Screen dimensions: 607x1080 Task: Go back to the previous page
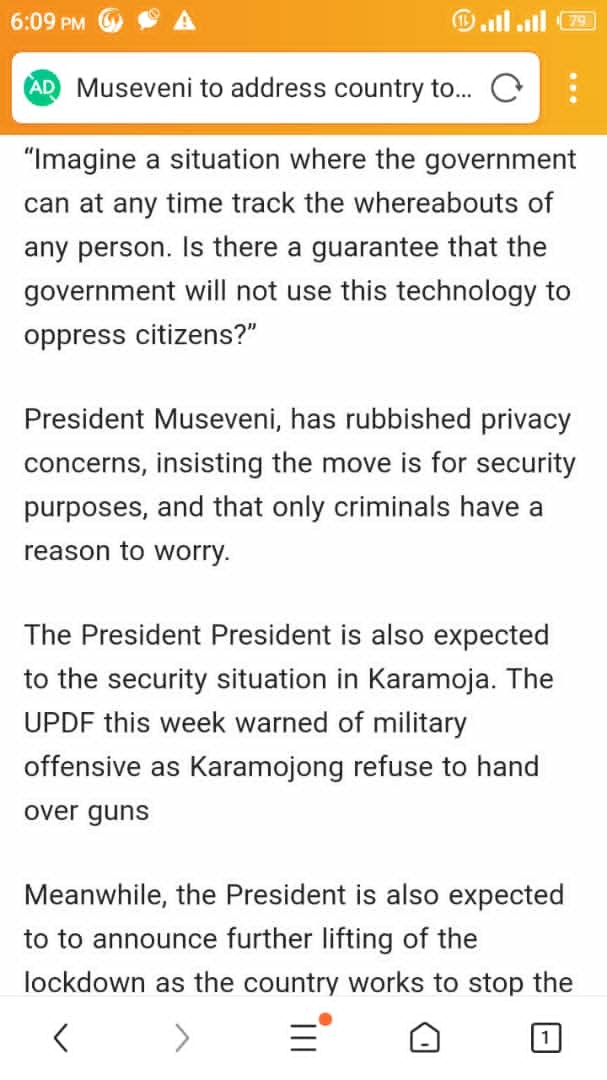pyautogui.click(x=61, y=1039)
